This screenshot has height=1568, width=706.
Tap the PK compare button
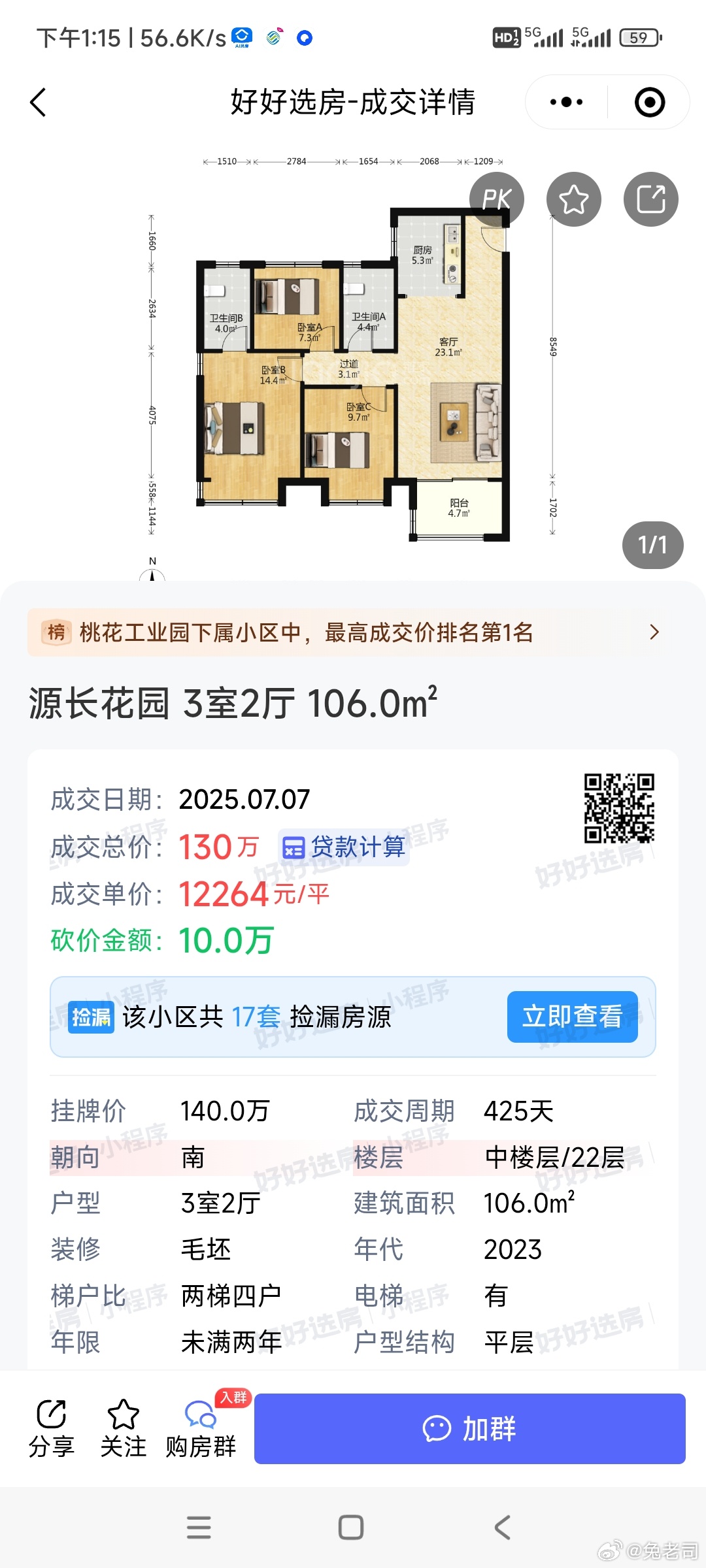[497, 199]
